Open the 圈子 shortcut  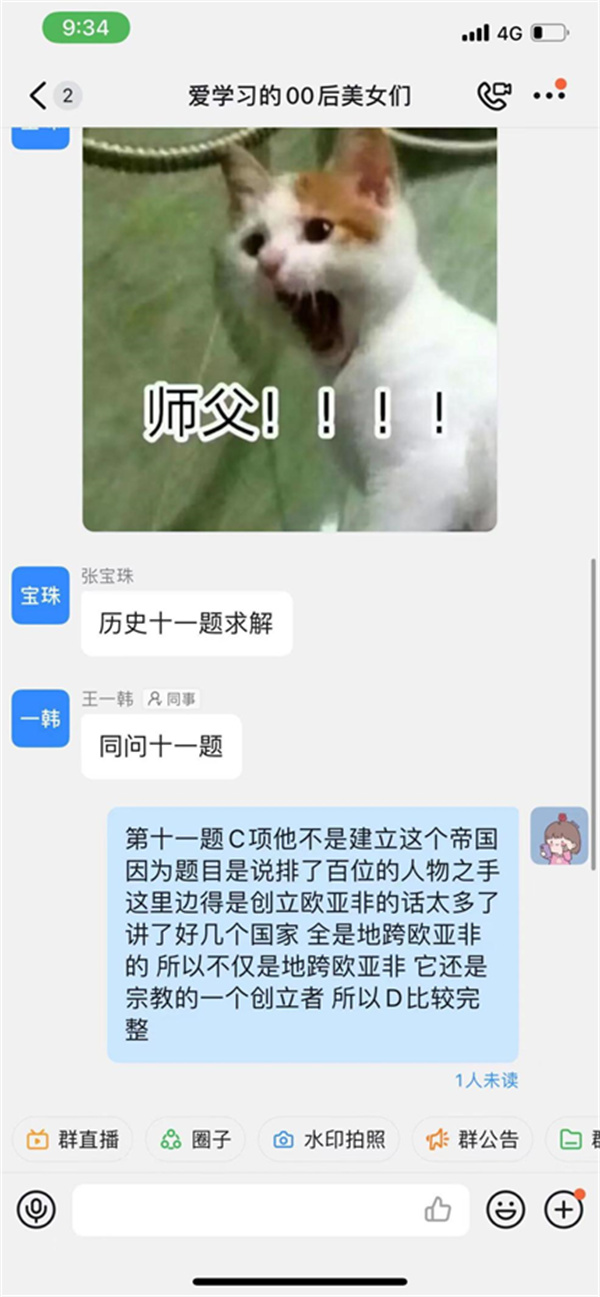tap(196, 1139)
